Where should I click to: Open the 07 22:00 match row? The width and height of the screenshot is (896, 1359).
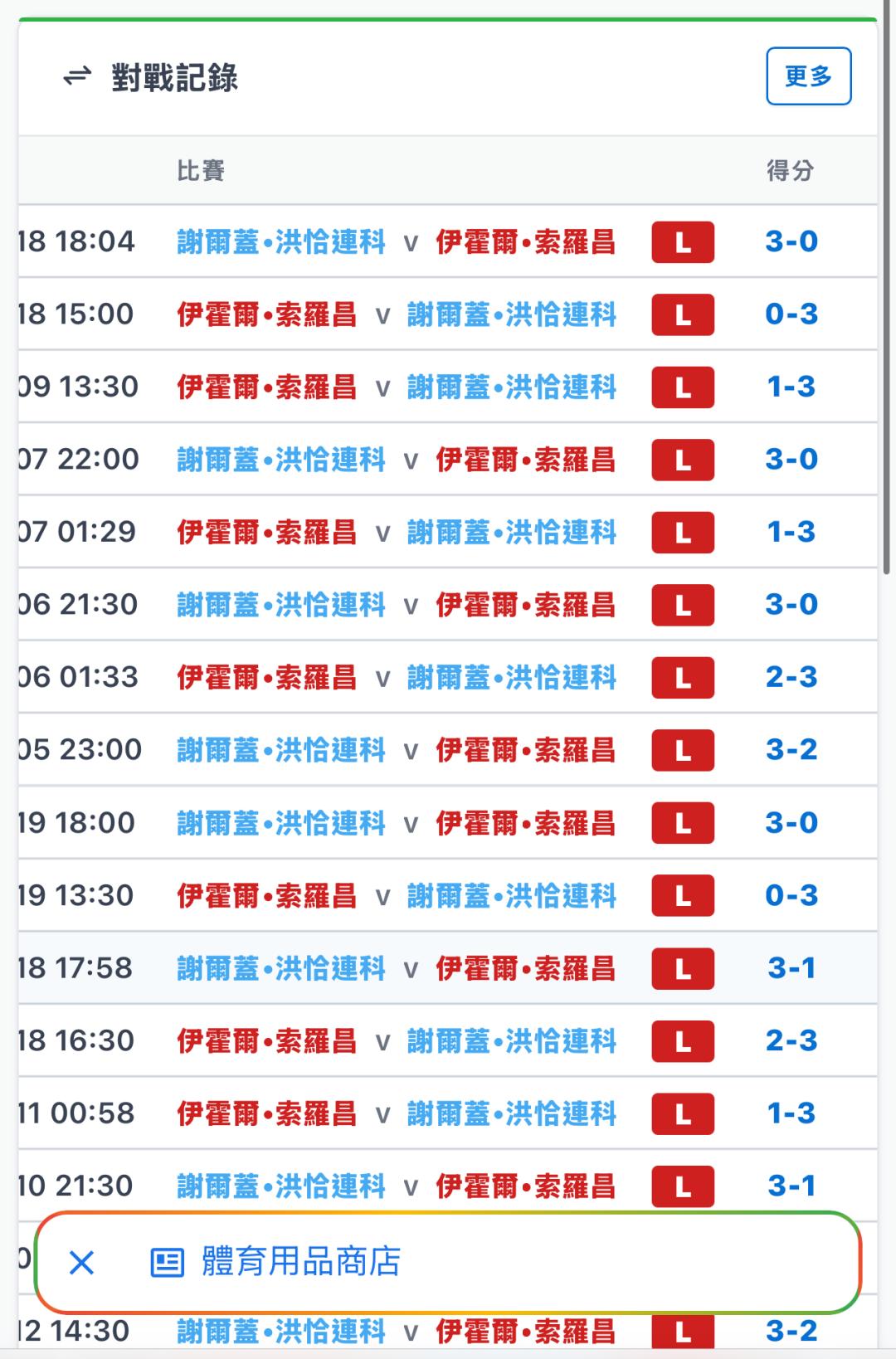point(448,460)
